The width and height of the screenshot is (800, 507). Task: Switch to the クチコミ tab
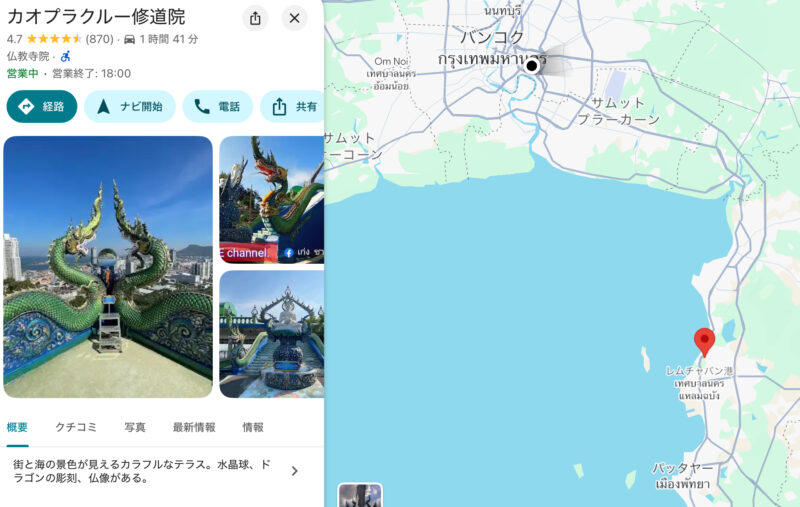tap(76, 427)
